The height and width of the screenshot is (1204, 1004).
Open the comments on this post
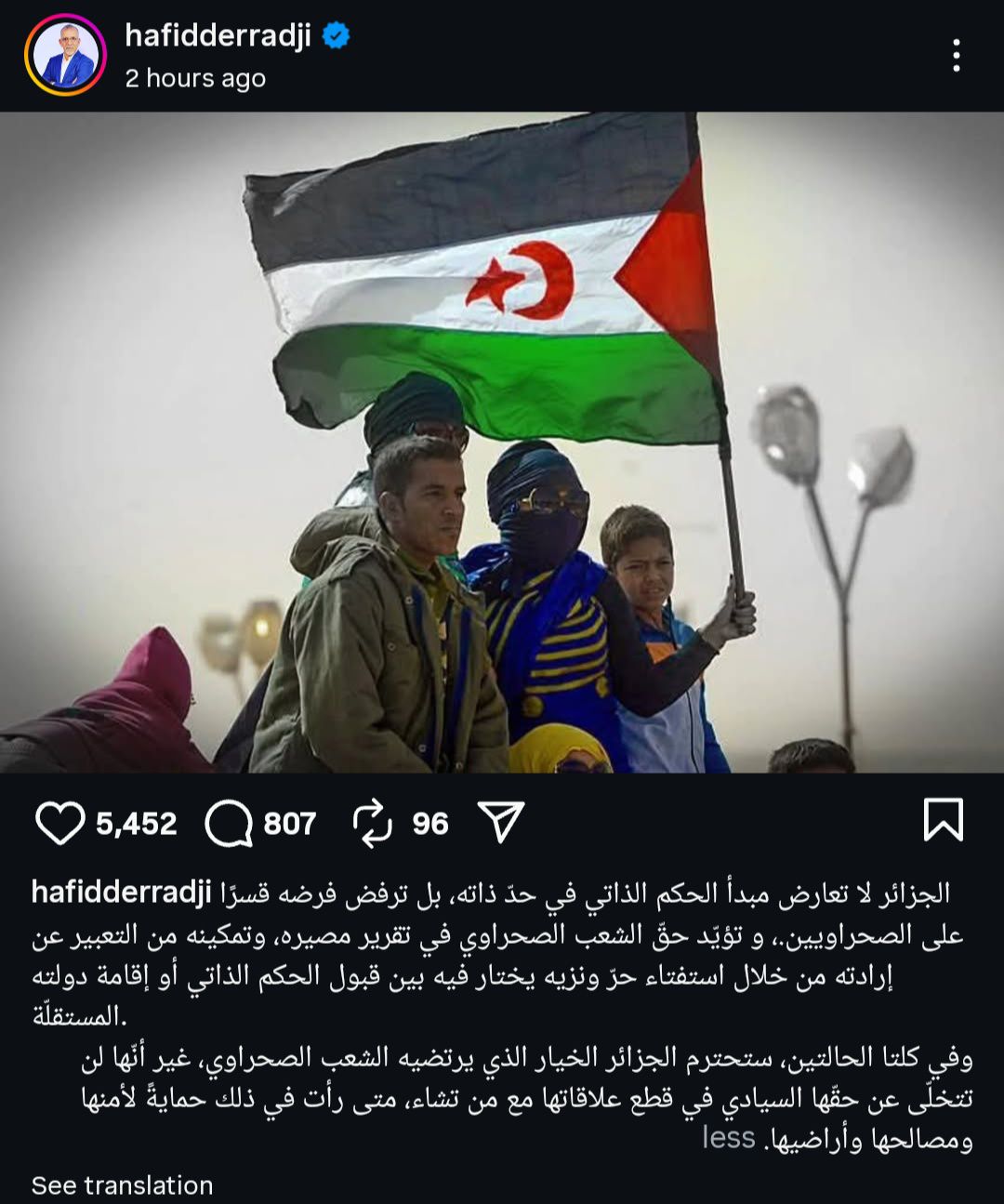[229, 824]
